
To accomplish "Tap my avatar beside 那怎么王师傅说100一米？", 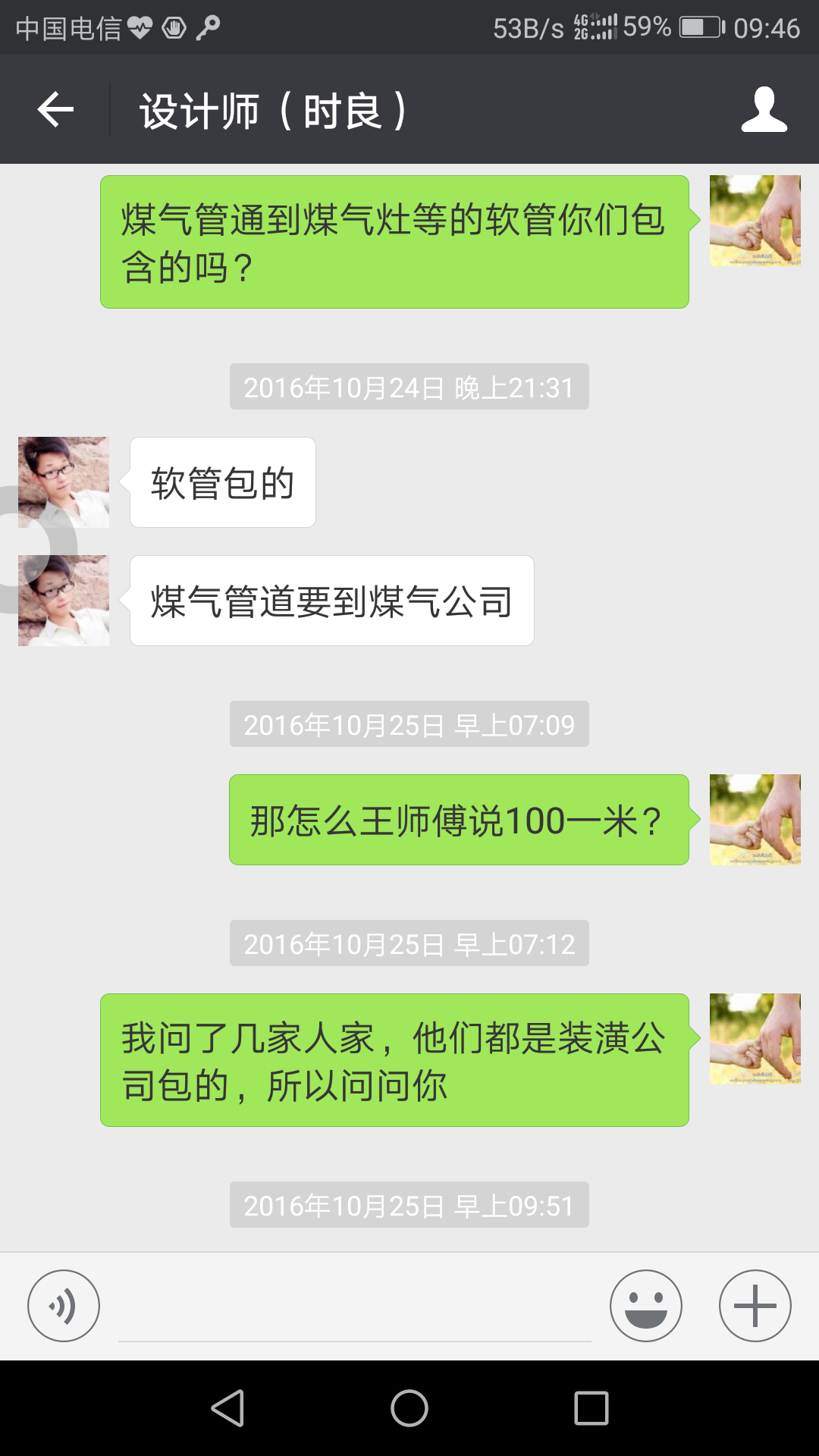I will (x=755, y=820).
